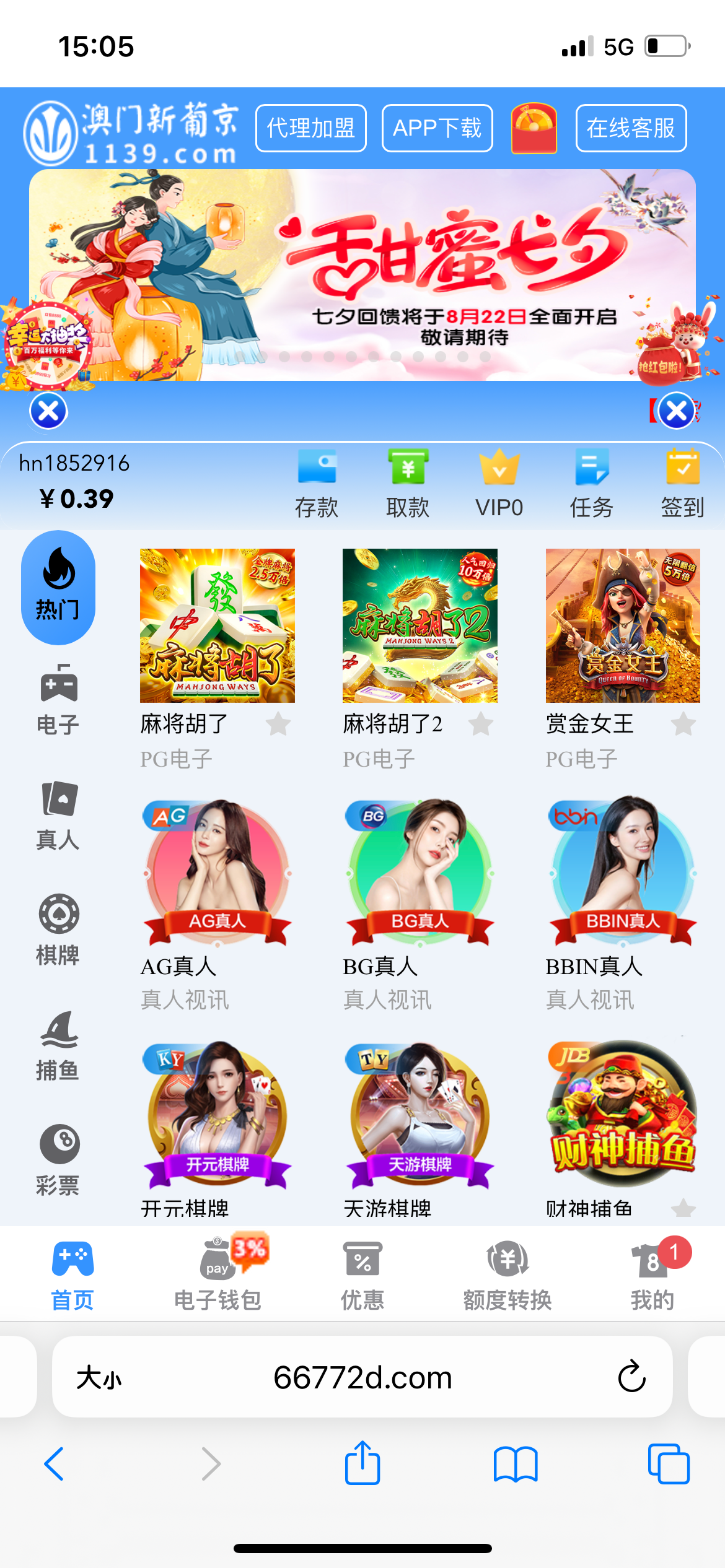
Task: Open the 任务 tasks page
Action: click(591, 484)
